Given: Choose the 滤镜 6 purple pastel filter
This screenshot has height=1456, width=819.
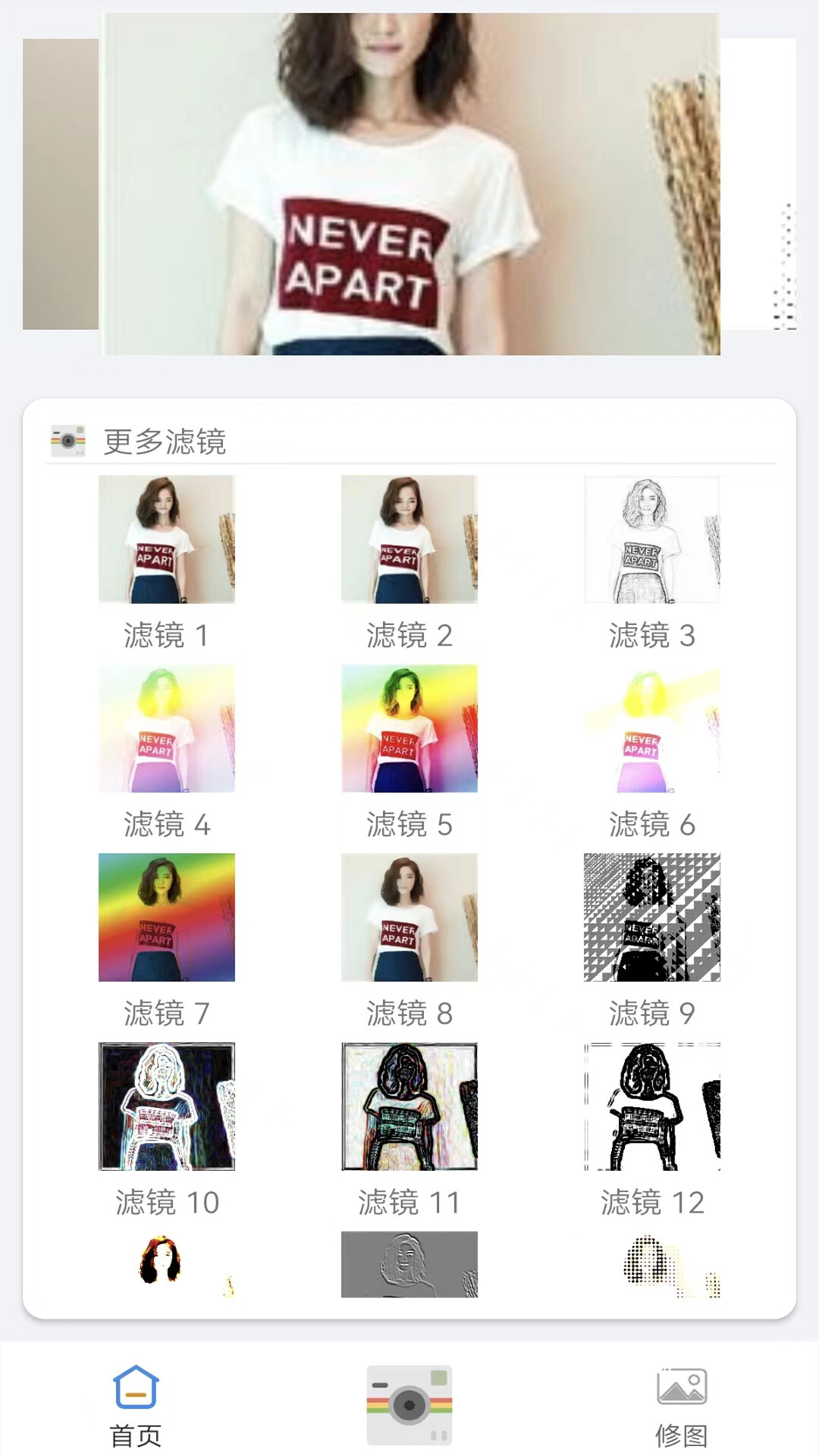Looking at the screenshot, I should 651,728.
